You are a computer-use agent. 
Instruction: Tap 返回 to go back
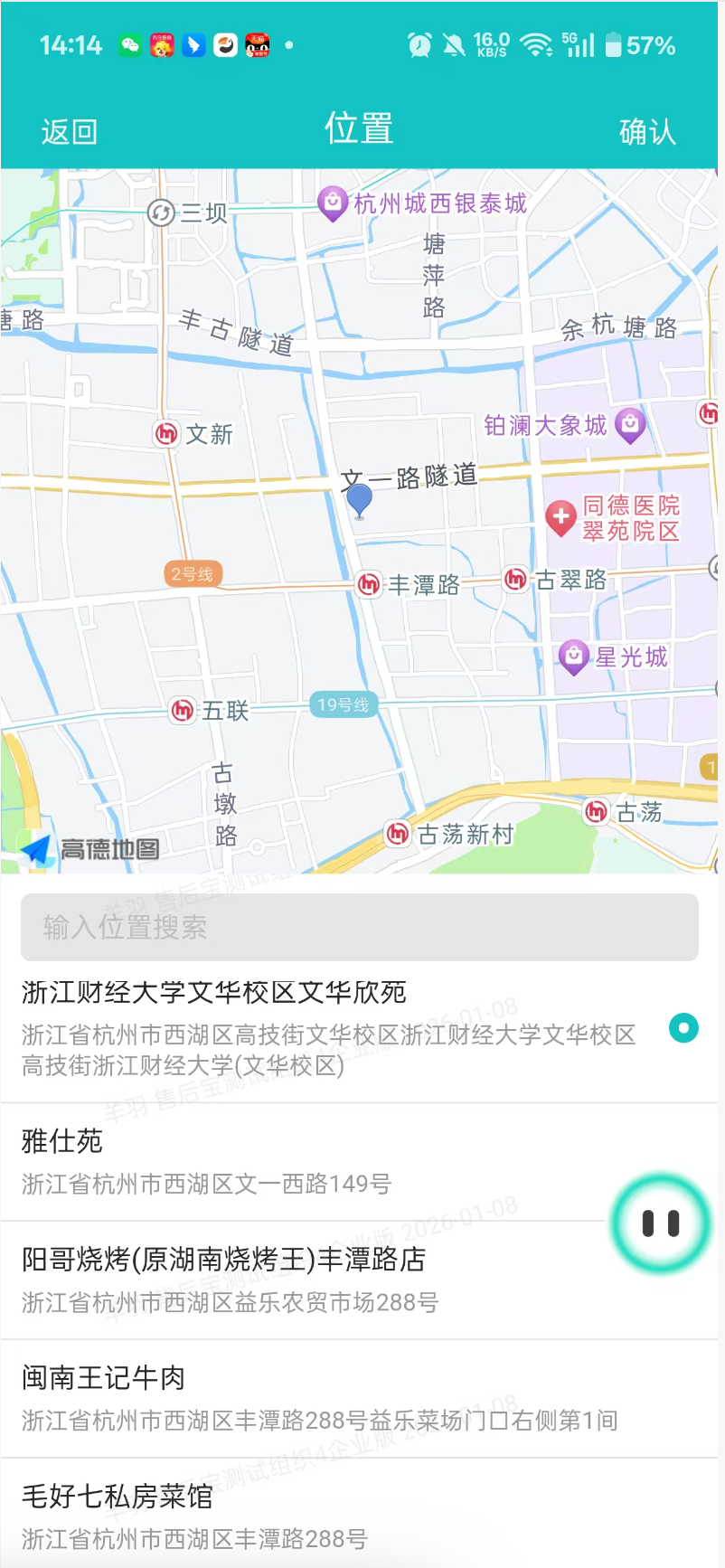tap(69, 132)
